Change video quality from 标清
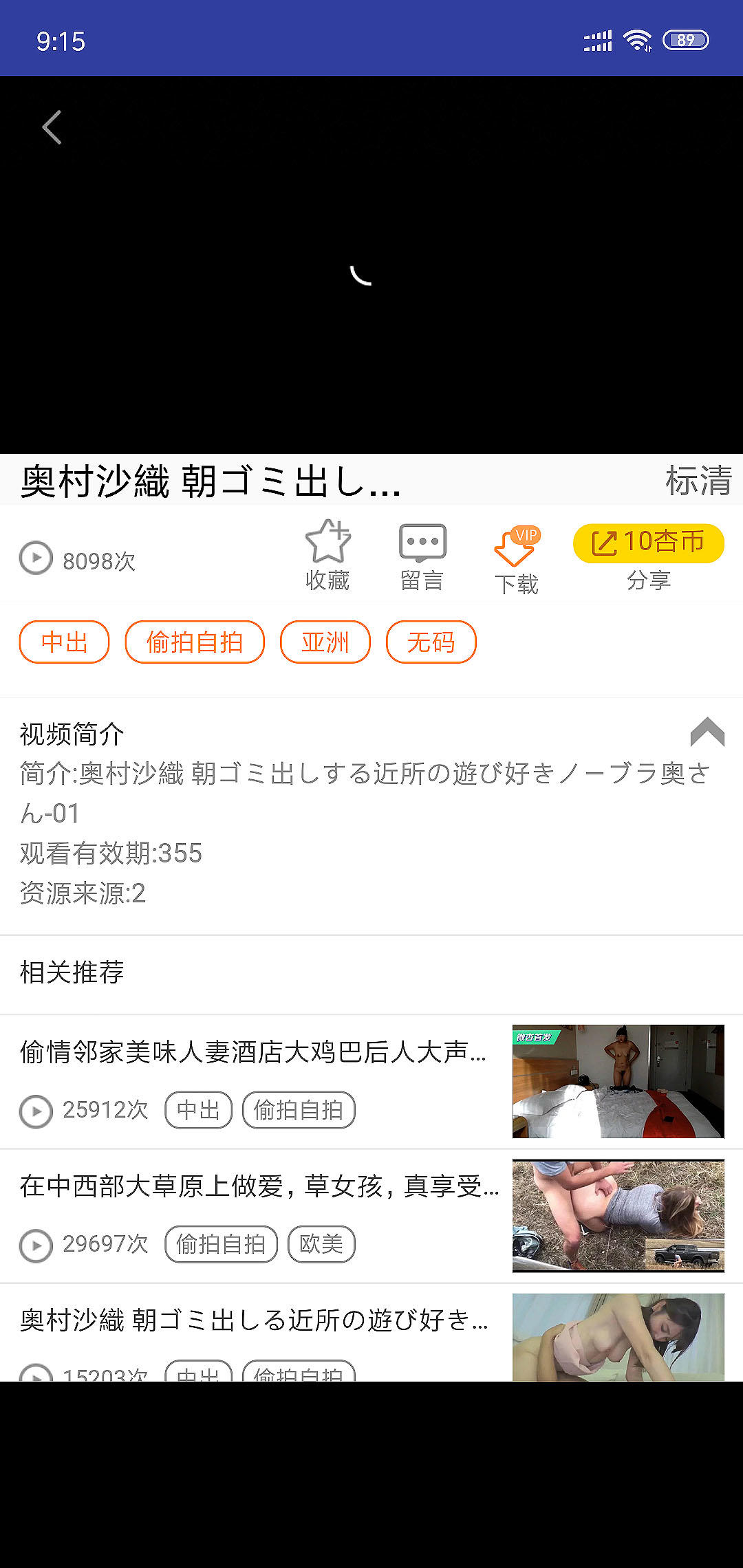Screen dimensions: 743x1568 click(698, 480)
